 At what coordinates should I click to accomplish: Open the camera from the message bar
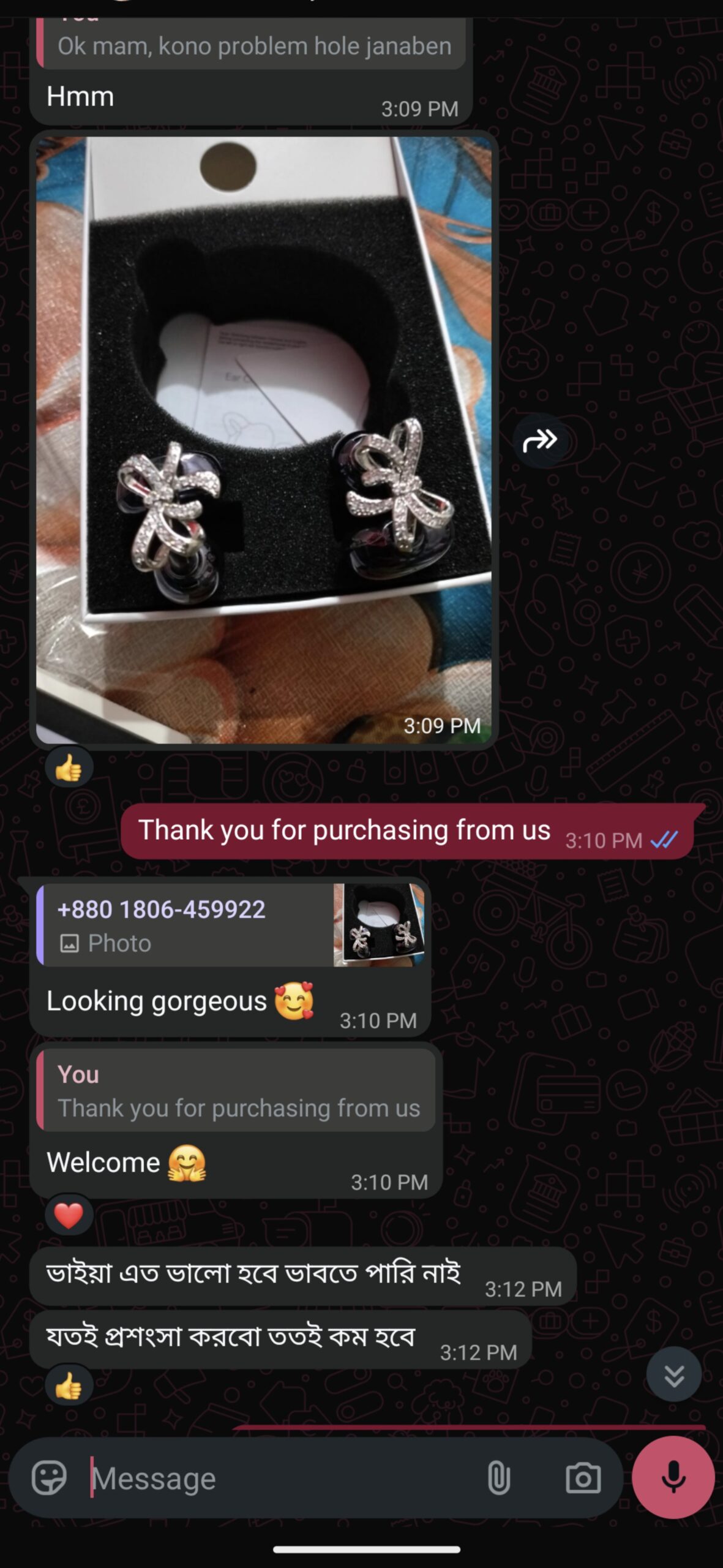pyautogui.click(x=582, y=1477)
